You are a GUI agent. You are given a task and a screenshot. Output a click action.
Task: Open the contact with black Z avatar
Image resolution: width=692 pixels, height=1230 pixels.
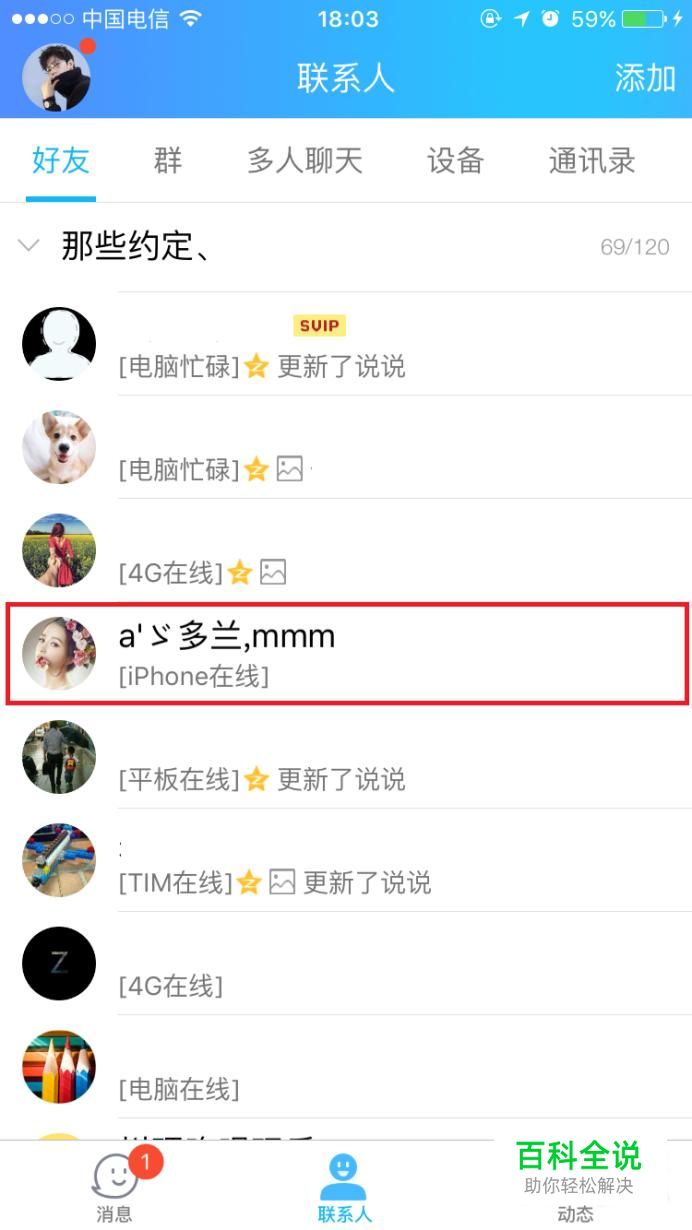pos(346,964)
